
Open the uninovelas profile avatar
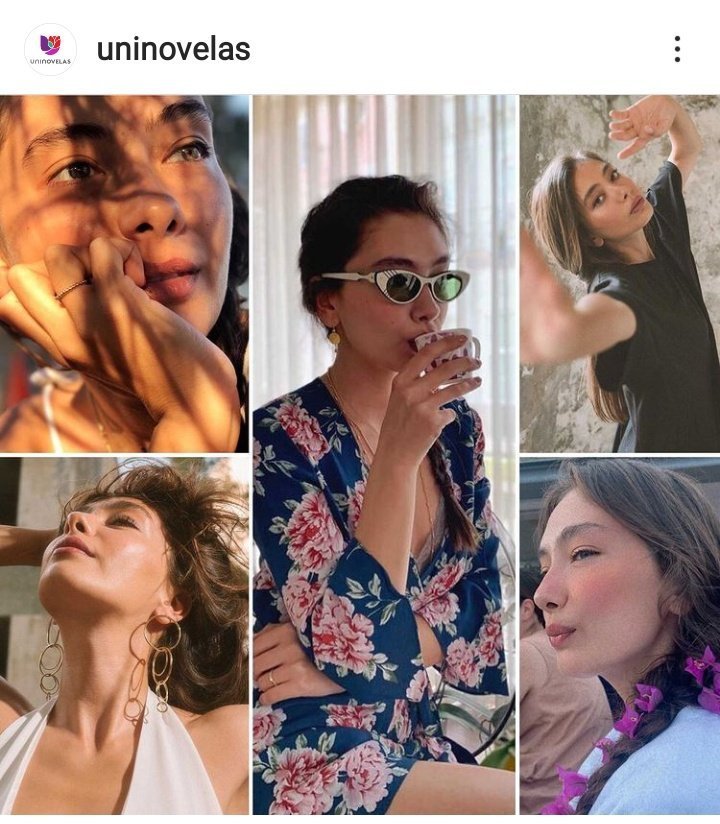(50, 49)
